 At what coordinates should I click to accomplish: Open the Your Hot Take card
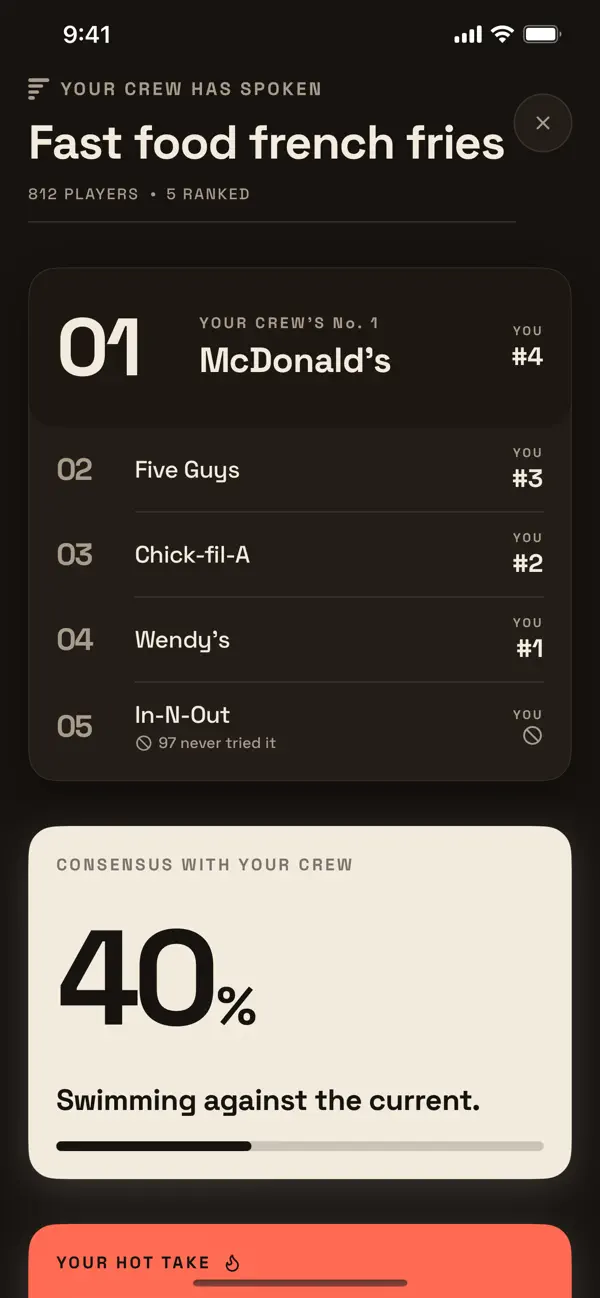pyautogui.click(x=300, y=1261)
